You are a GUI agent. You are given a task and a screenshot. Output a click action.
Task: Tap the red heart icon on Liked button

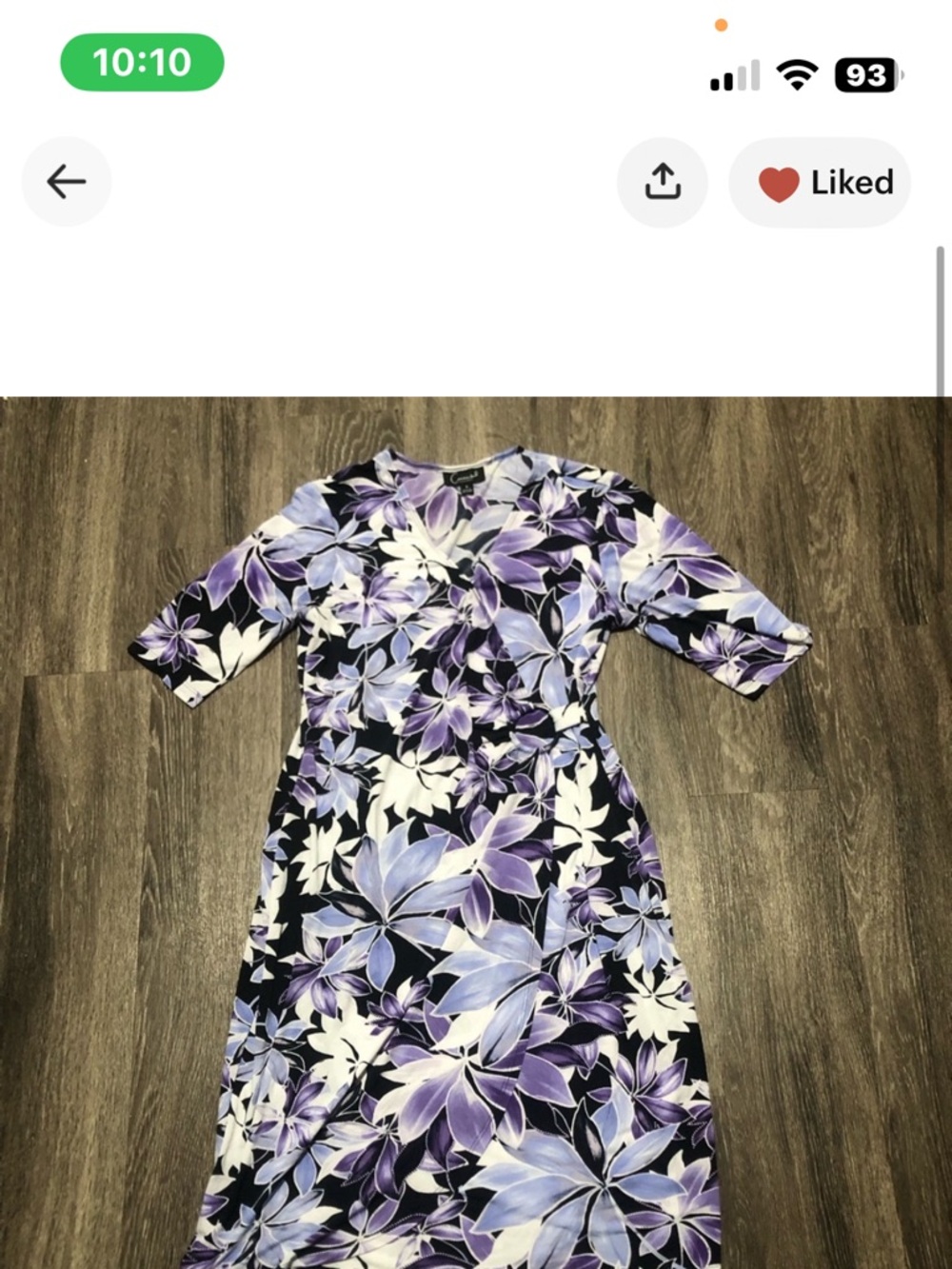[x=778, y=183]
